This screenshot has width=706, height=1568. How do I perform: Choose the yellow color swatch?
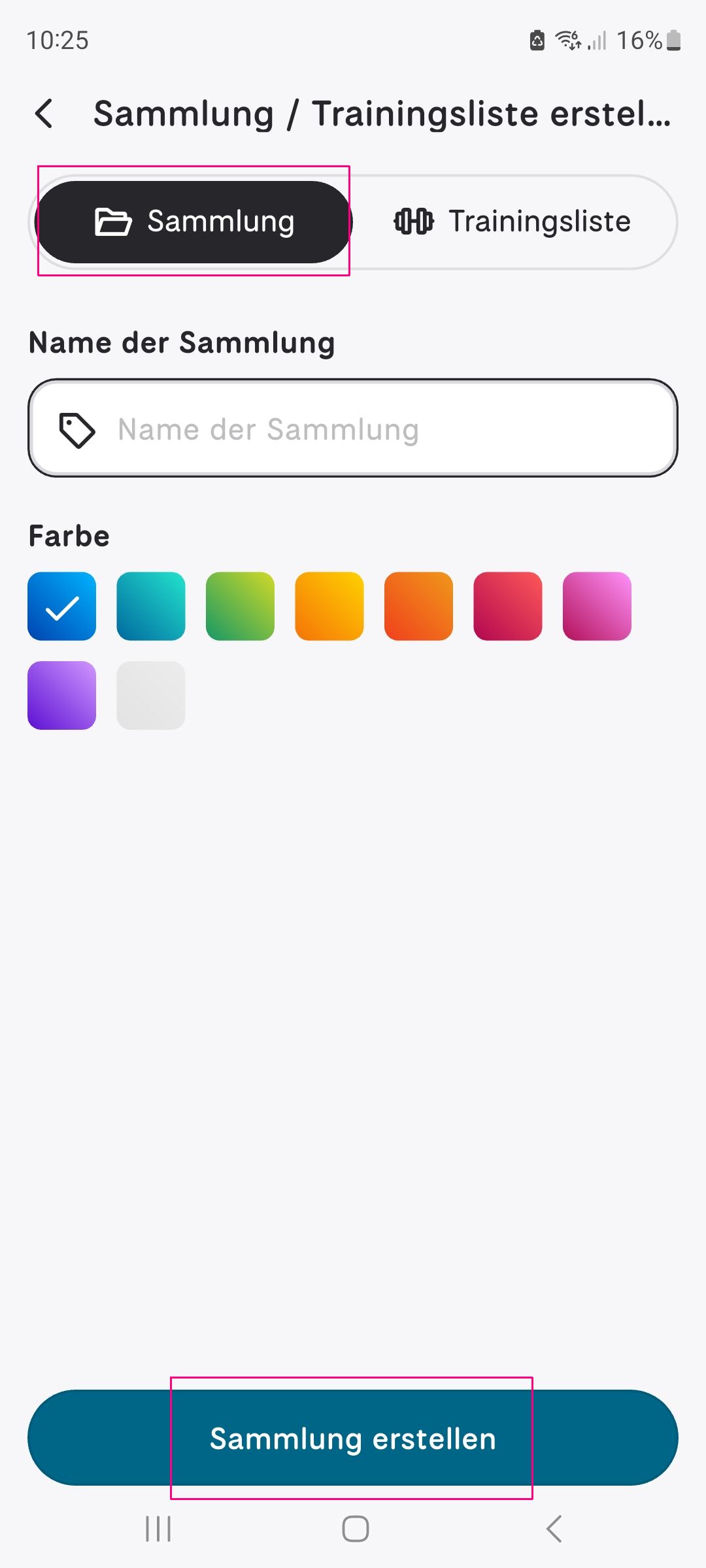329,606
